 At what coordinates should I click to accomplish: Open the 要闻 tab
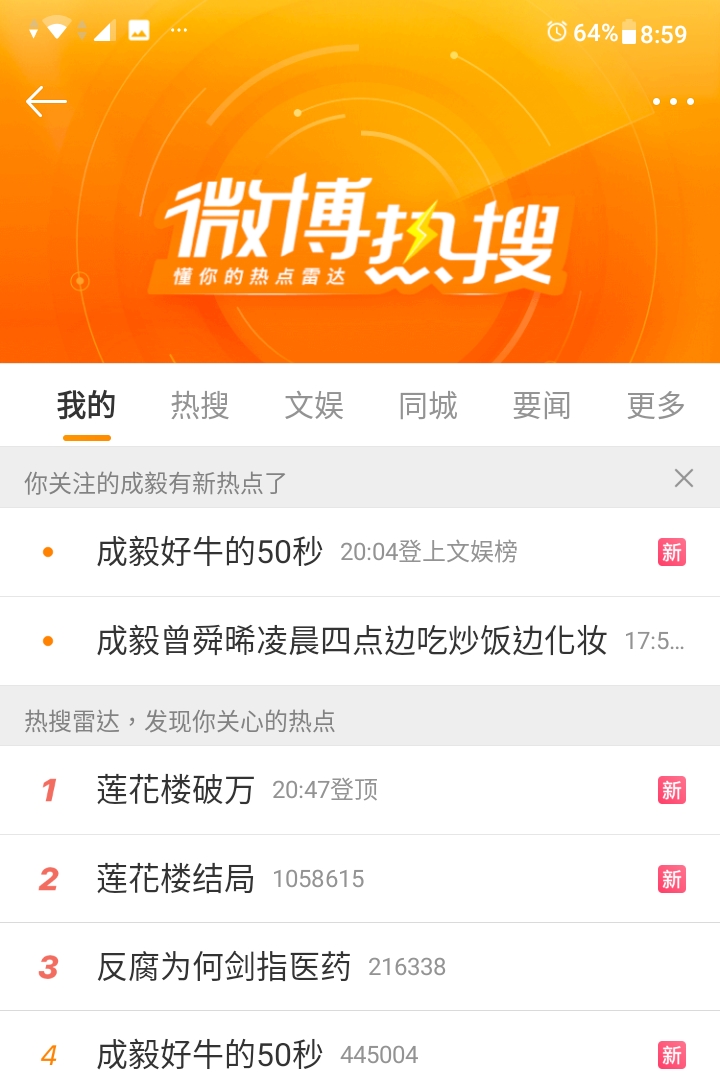[x=542, y=406]
